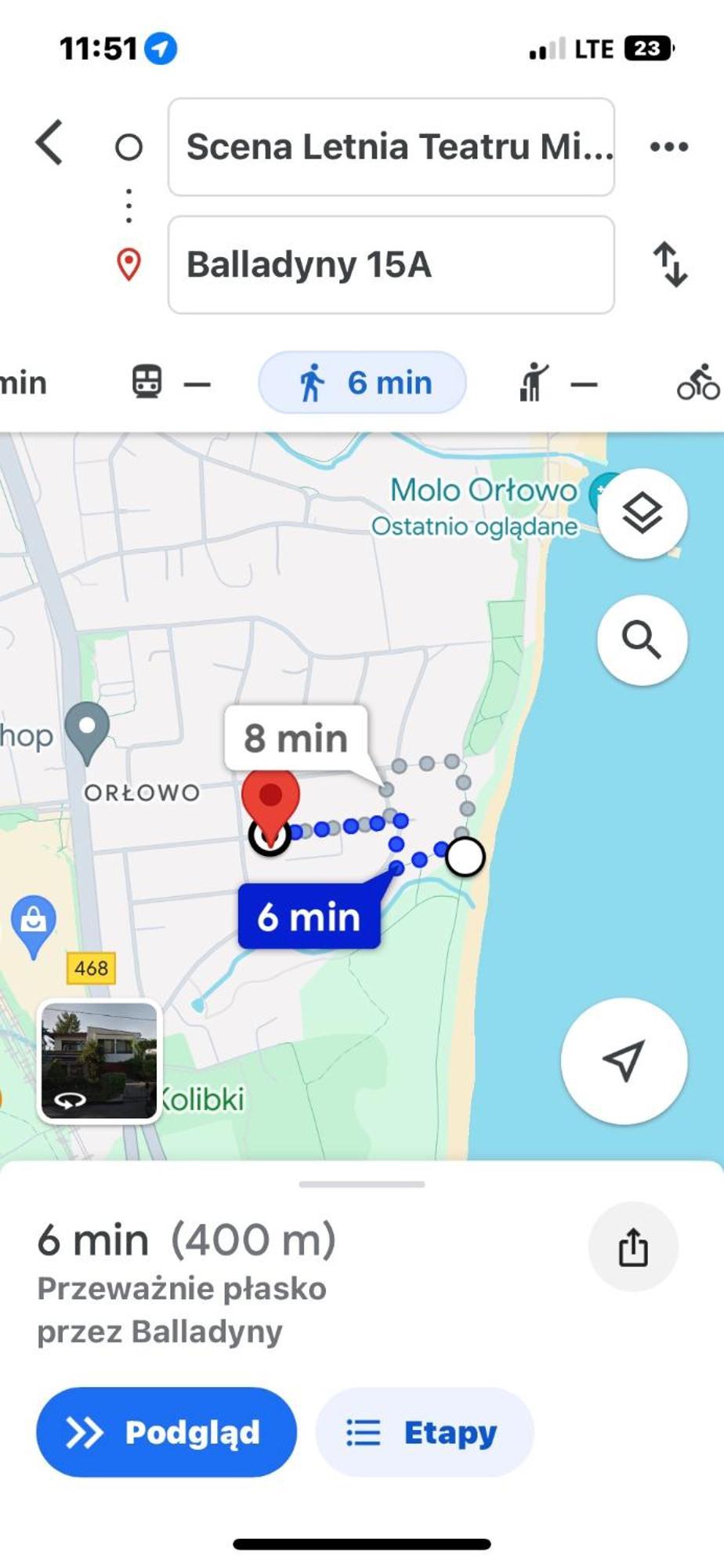Swap start and destination
The height and width of the screenshot is (1568, 724).
point(670,265)
